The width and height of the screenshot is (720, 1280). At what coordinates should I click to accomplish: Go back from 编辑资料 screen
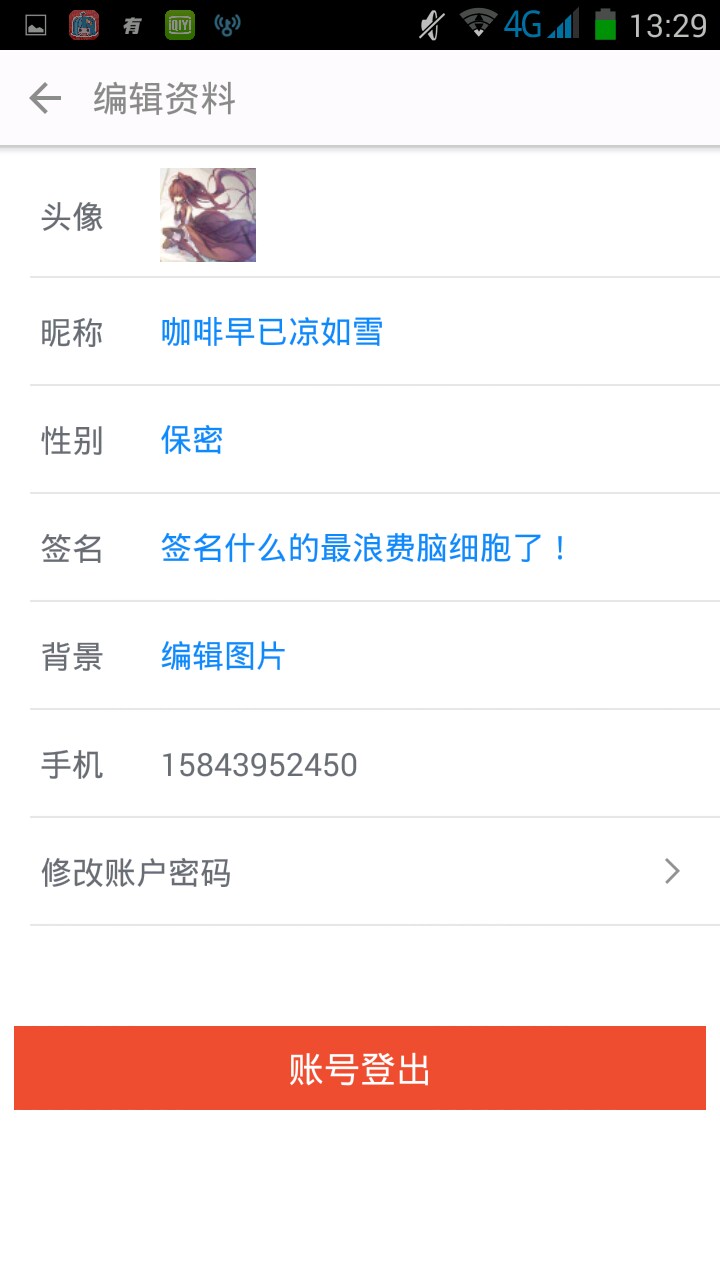coord(45,98)
